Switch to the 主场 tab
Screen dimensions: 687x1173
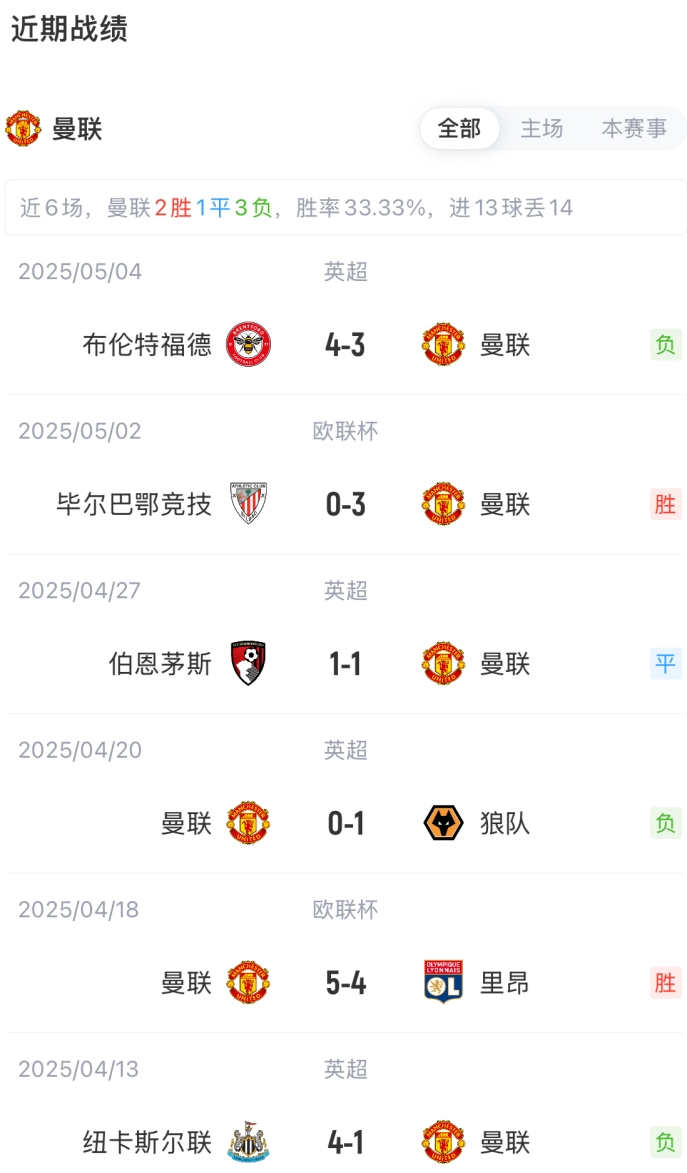click(x=541, y=129)
